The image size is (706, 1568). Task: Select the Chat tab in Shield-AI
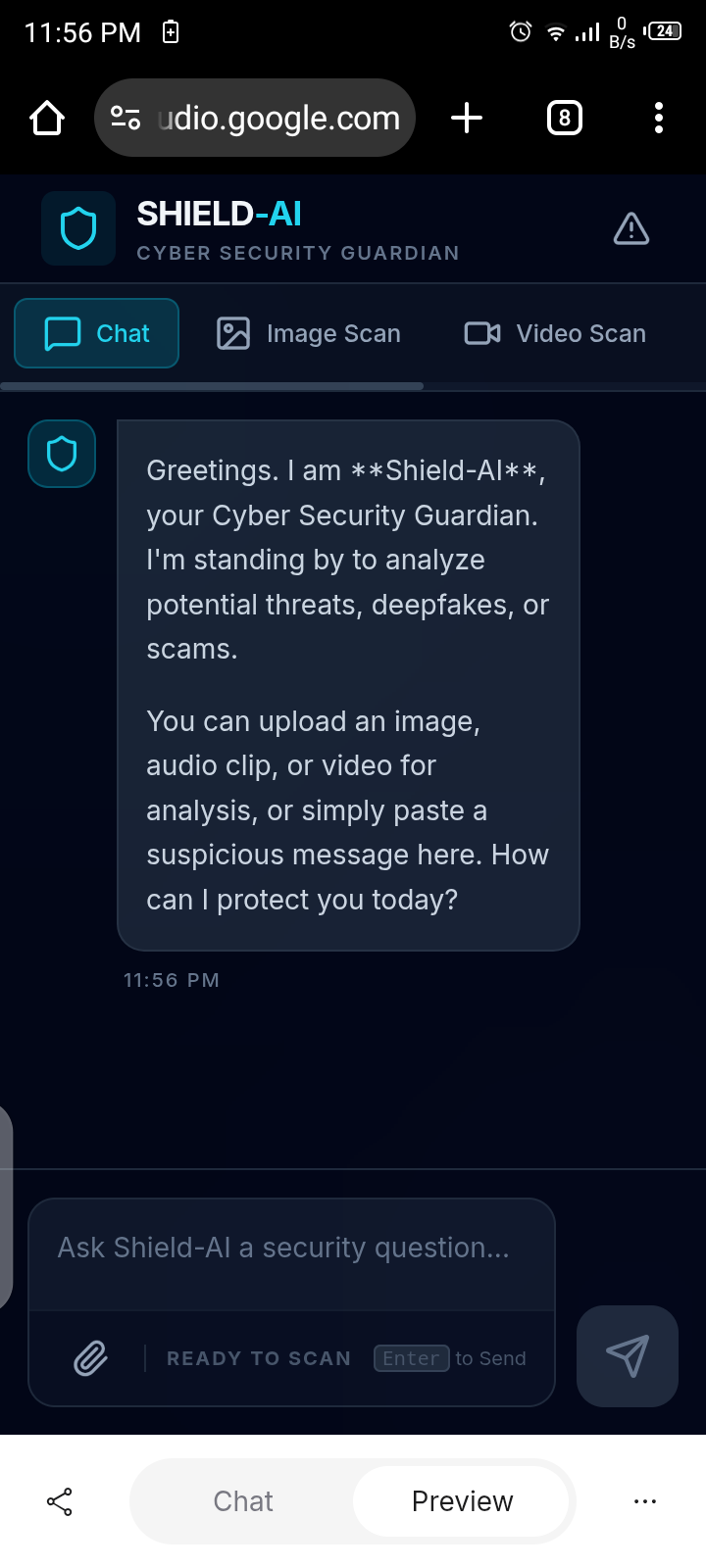(96, 333)
